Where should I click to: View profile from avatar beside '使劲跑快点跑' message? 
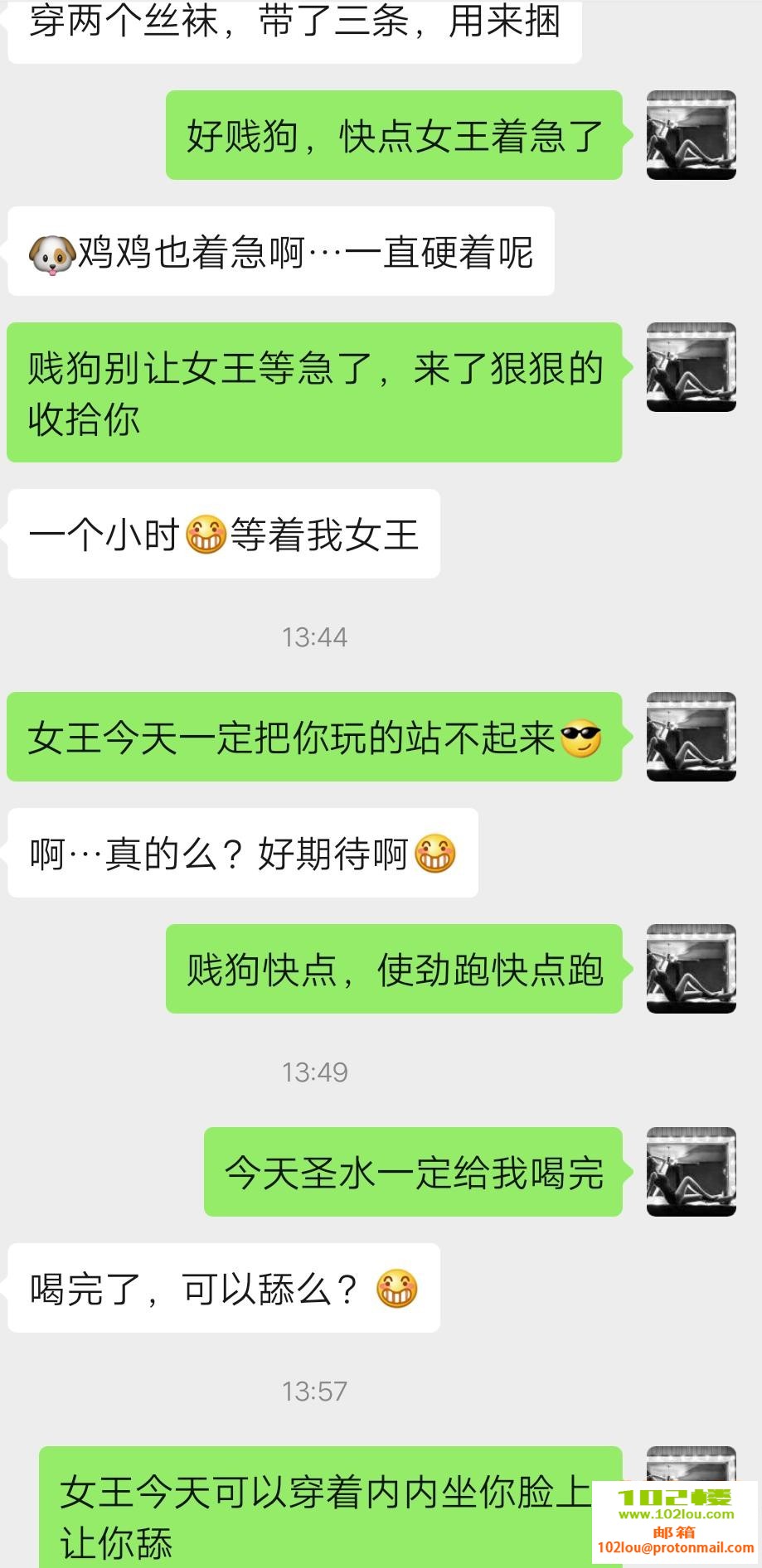tap(691, 969)
